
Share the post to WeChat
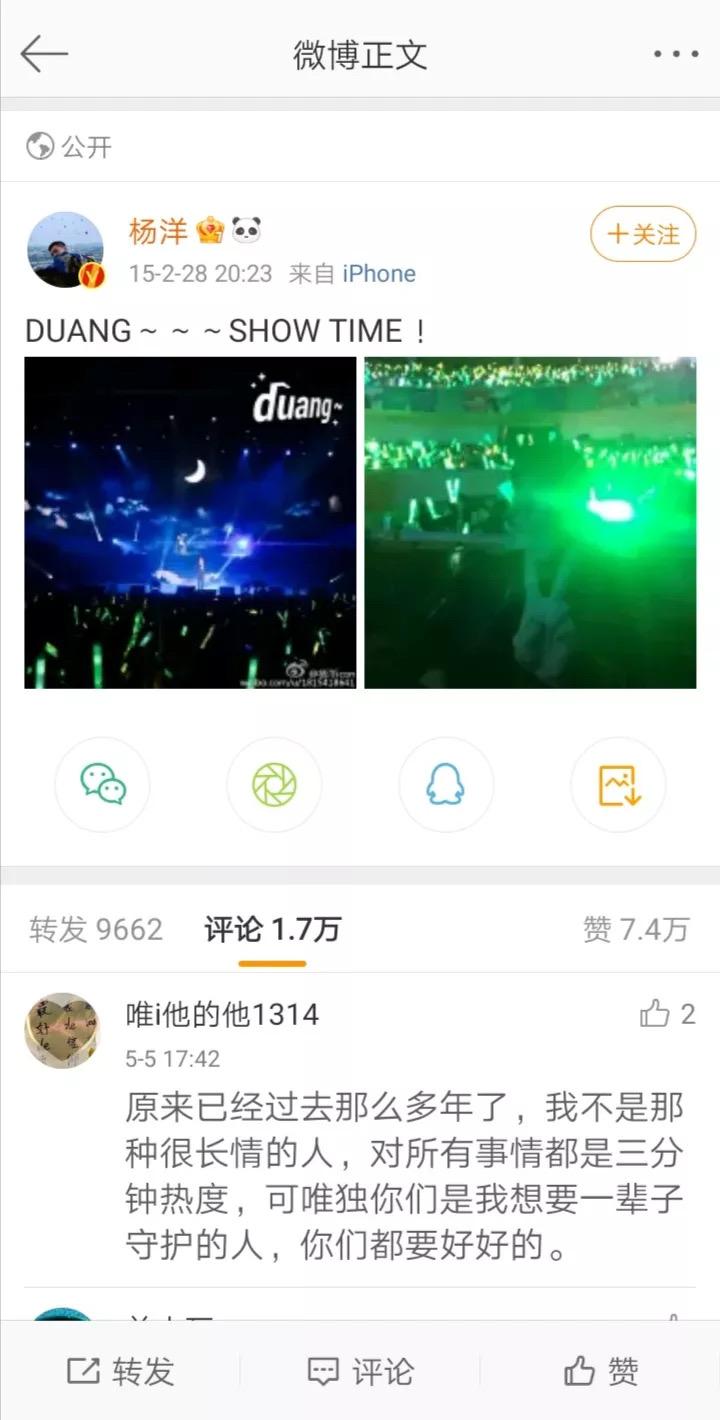click(x=102, y=786)
